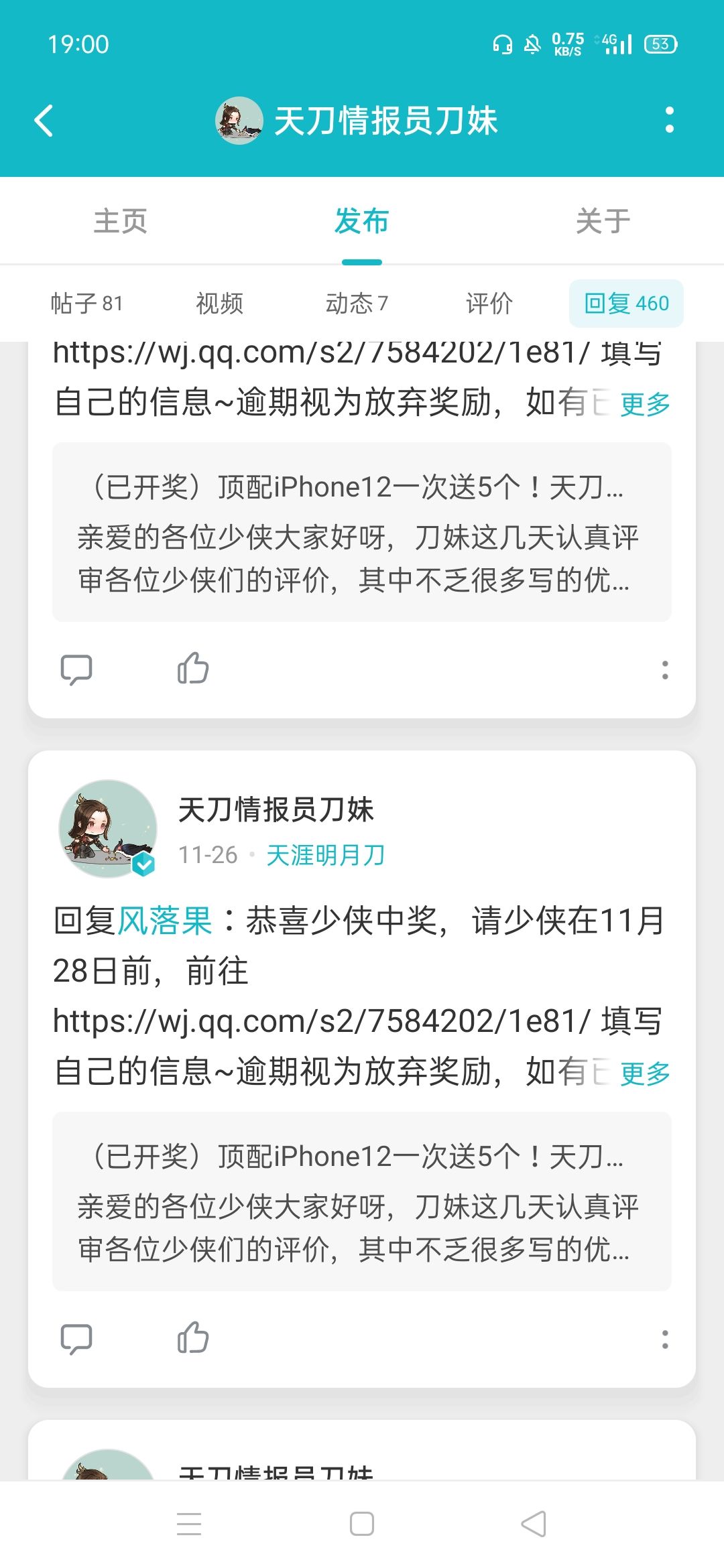Open the overflow menu in the header

point(669,120)
